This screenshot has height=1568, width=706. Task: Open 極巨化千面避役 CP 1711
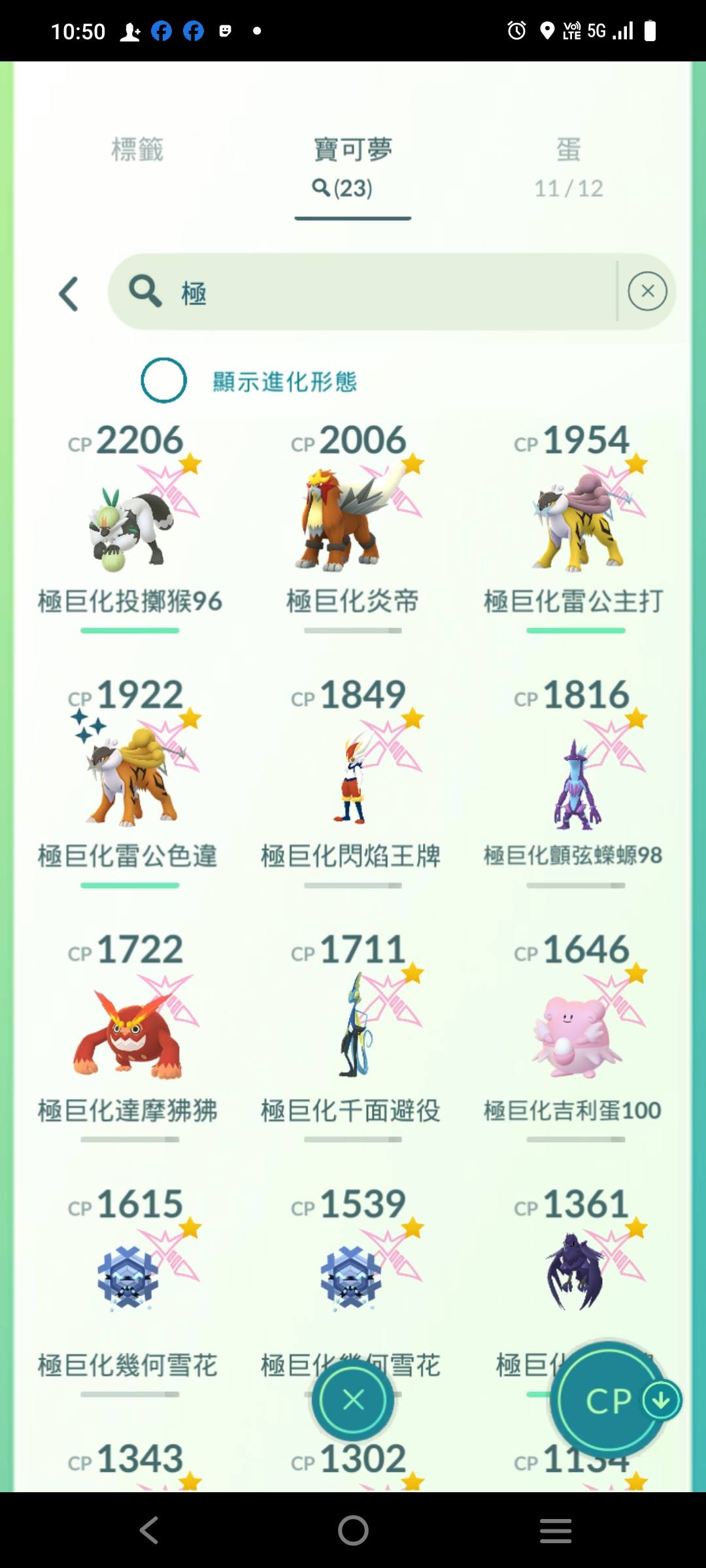(x=352, y=1032)
